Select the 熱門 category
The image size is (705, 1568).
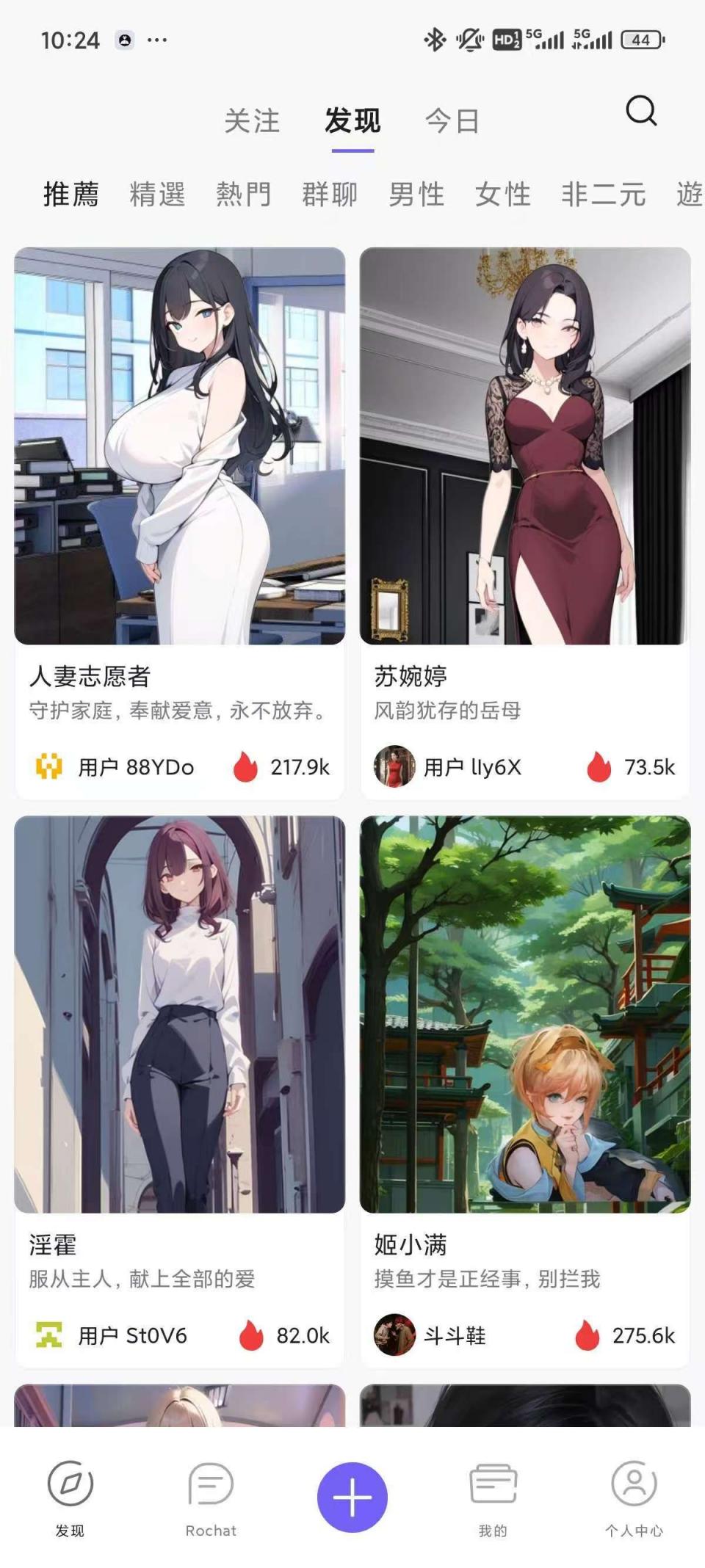[244, 195]
